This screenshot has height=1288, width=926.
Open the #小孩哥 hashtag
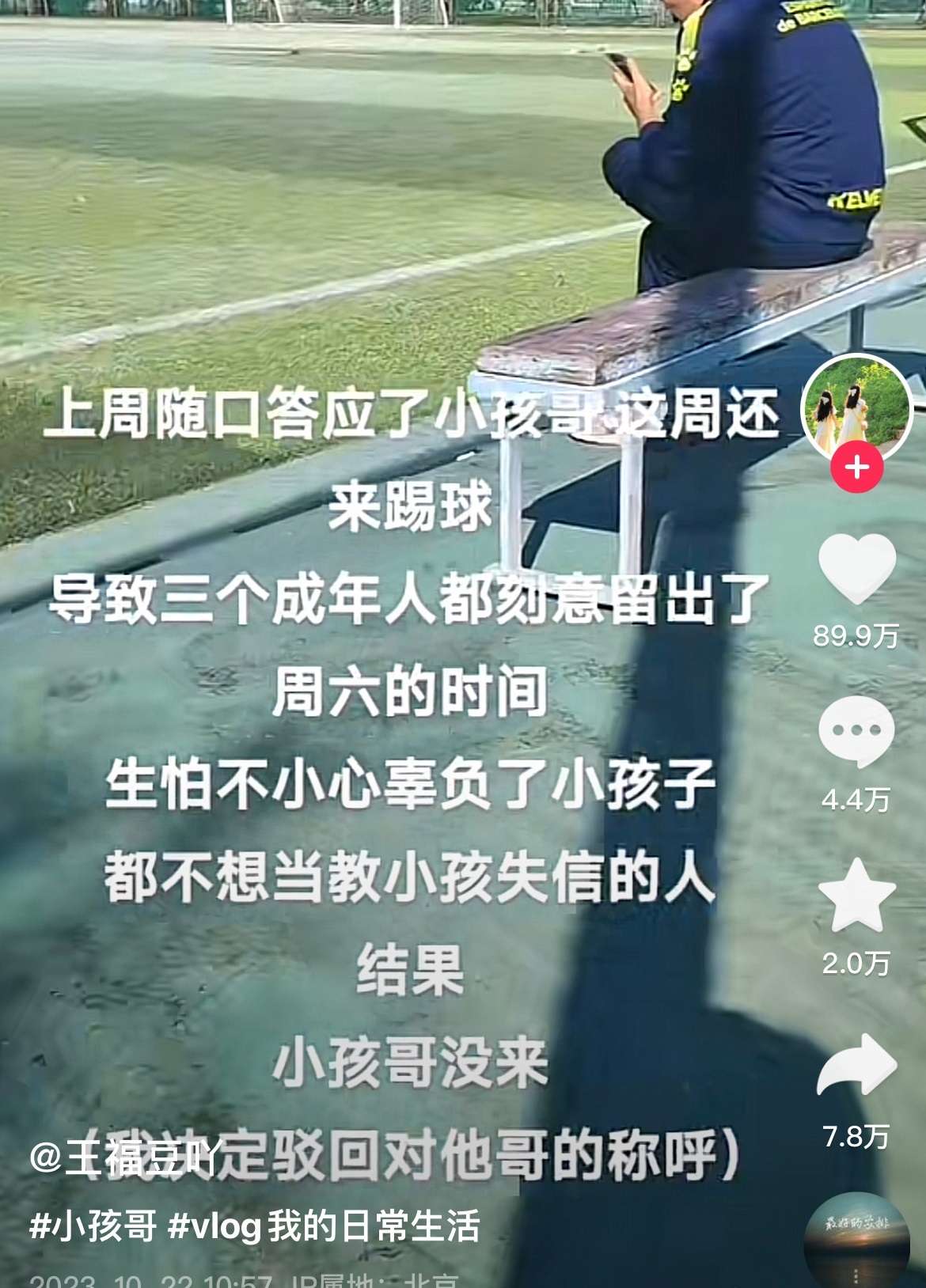(93, 1226)
